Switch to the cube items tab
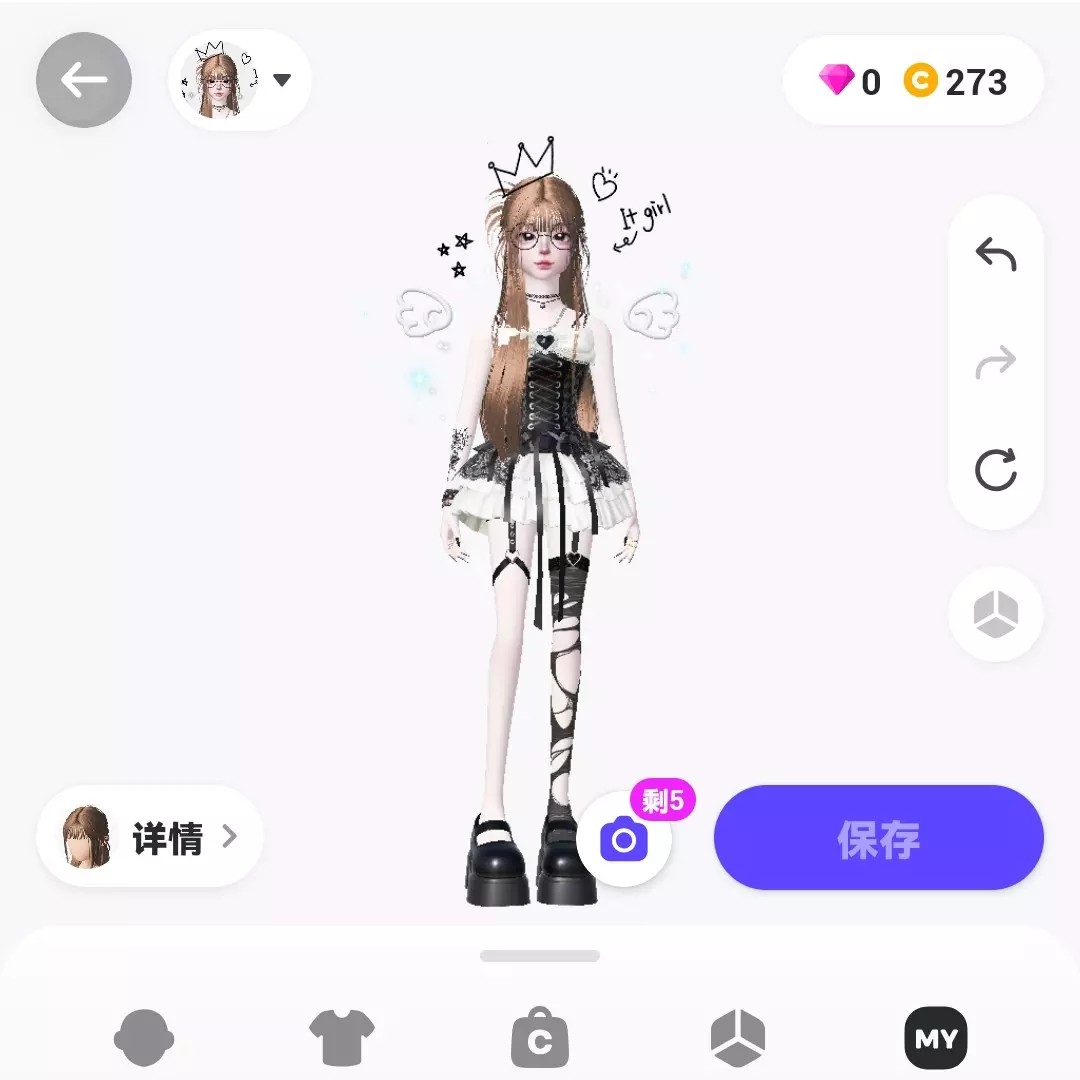1080x1080 pixels. [737, 1038]
